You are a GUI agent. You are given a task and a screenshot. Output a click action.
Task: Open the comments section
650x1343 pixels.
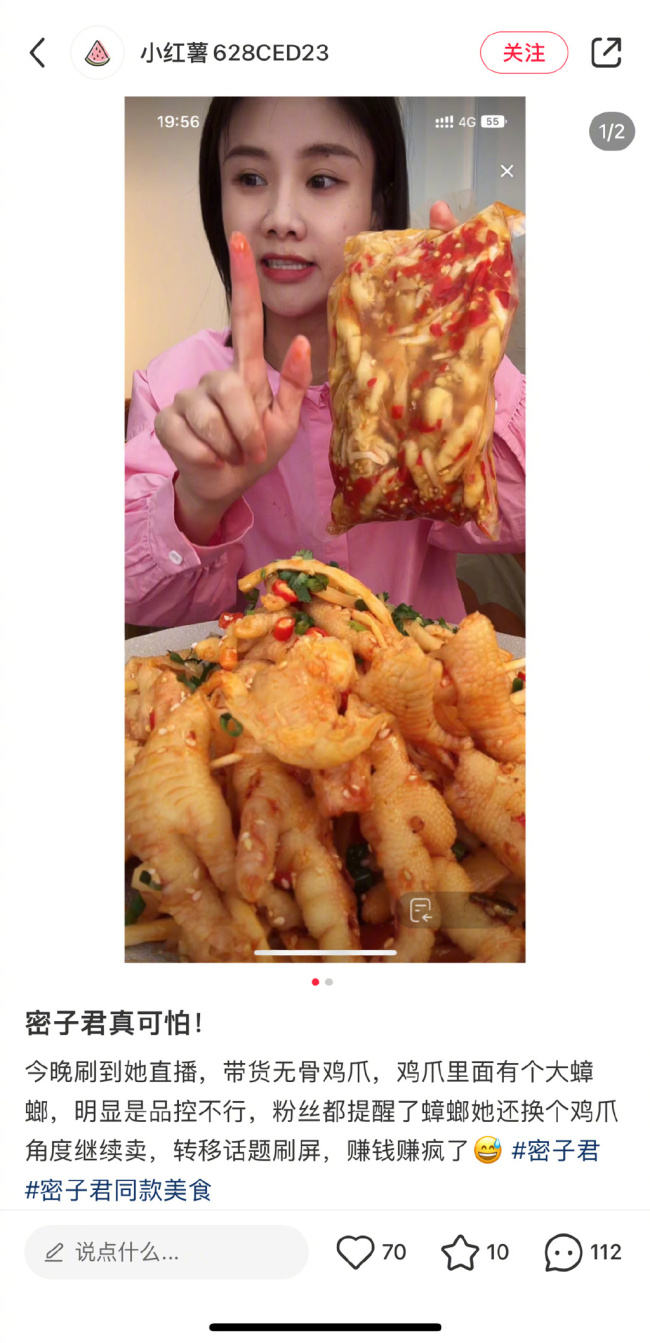[564, 1252]
